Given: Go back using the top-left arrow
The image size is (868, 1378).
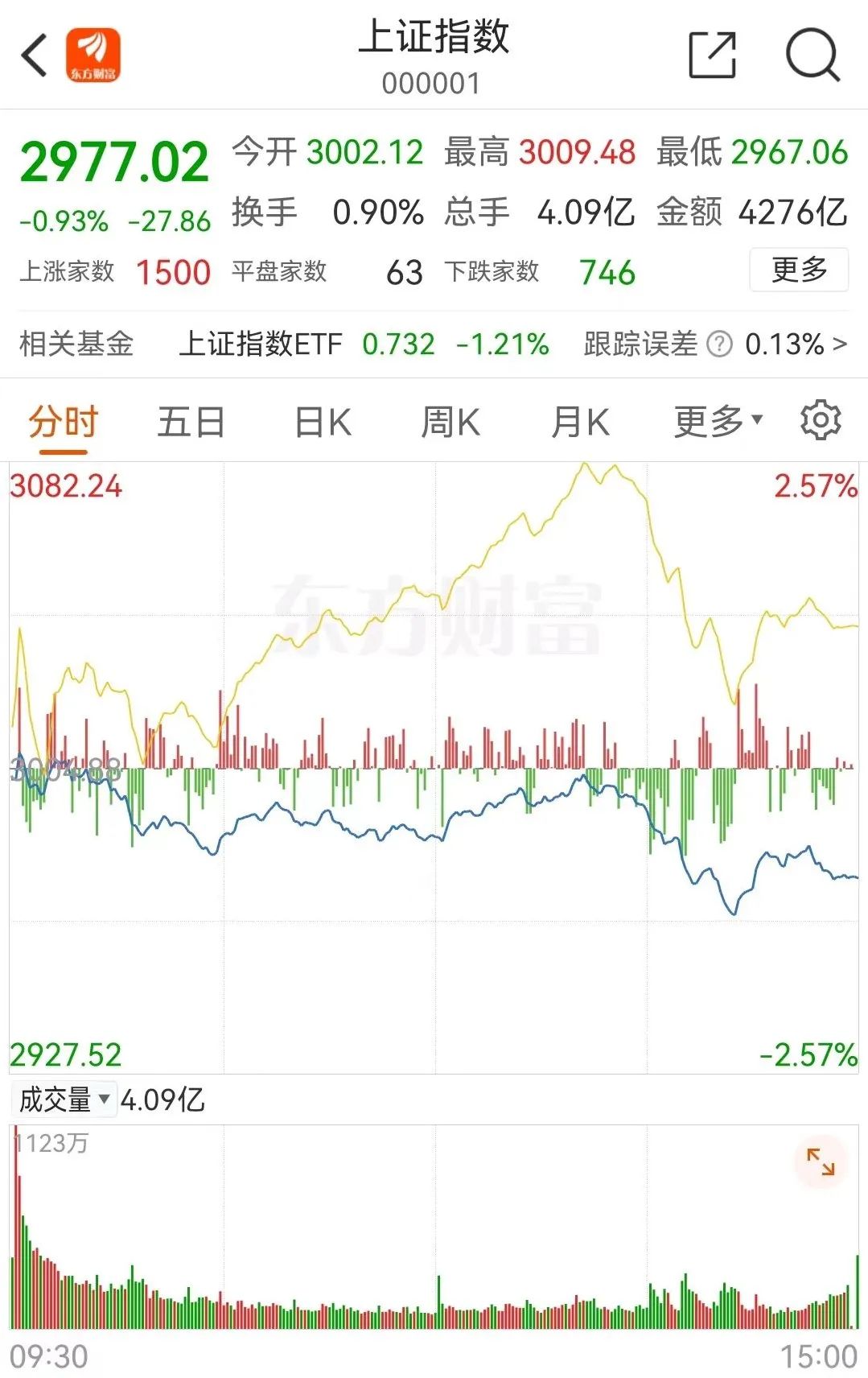Looking at the screenshot, I should point(35,55).
